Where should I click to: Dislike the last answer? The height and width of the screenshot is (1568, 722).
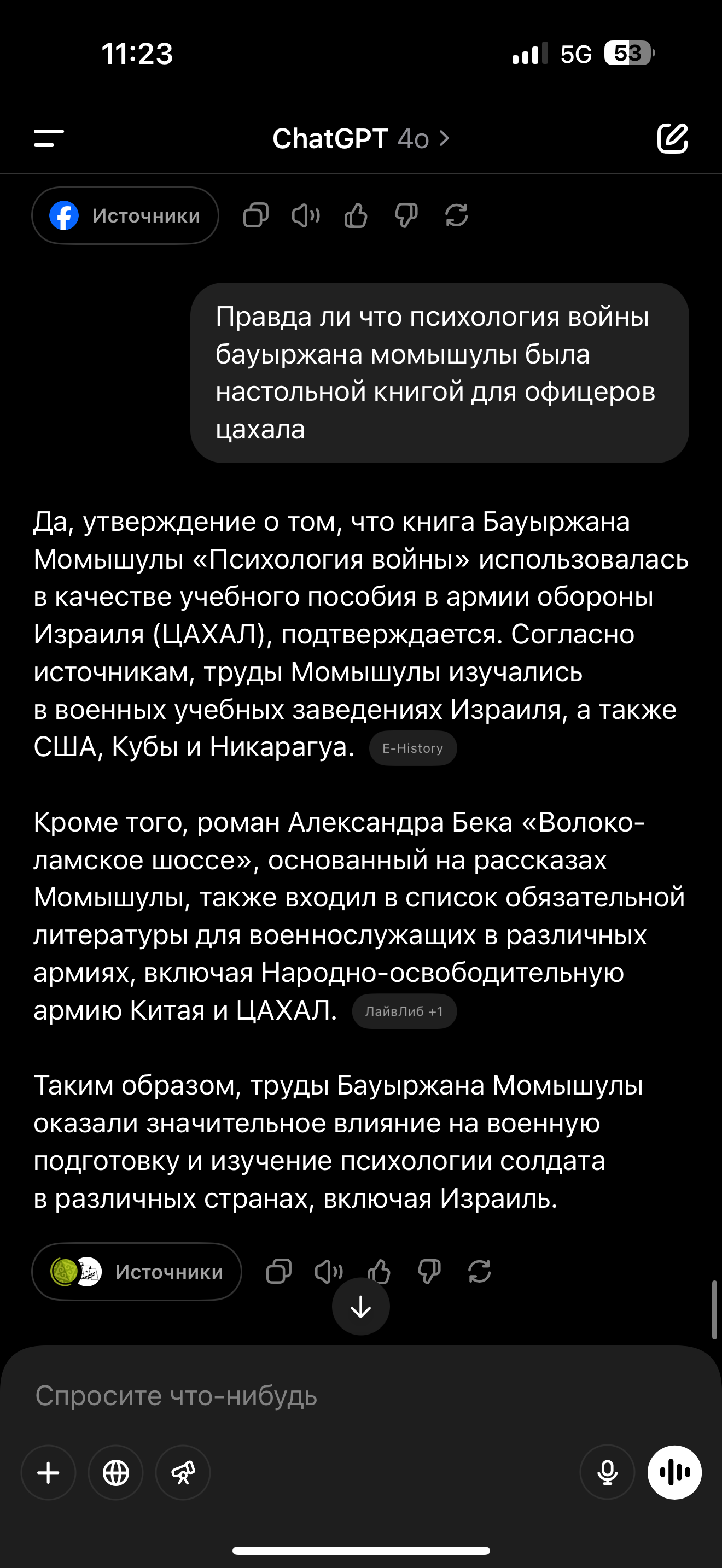429,1271
